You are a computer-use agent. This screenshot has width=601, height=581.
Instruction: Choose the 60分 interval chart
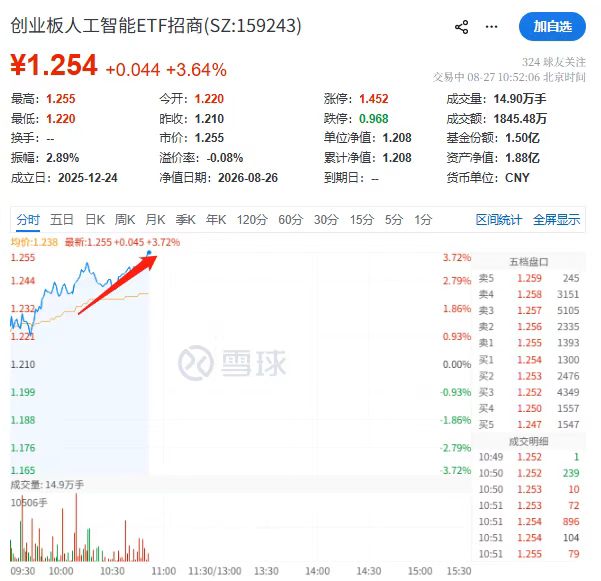coord(291,220)
